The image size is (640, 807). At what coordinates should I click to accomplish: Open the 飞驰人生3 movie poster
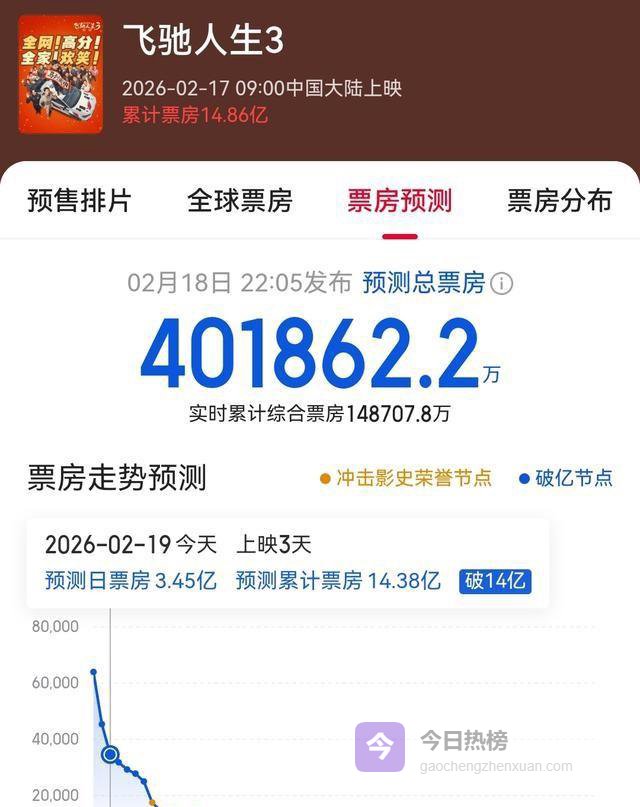coord(60,80)
